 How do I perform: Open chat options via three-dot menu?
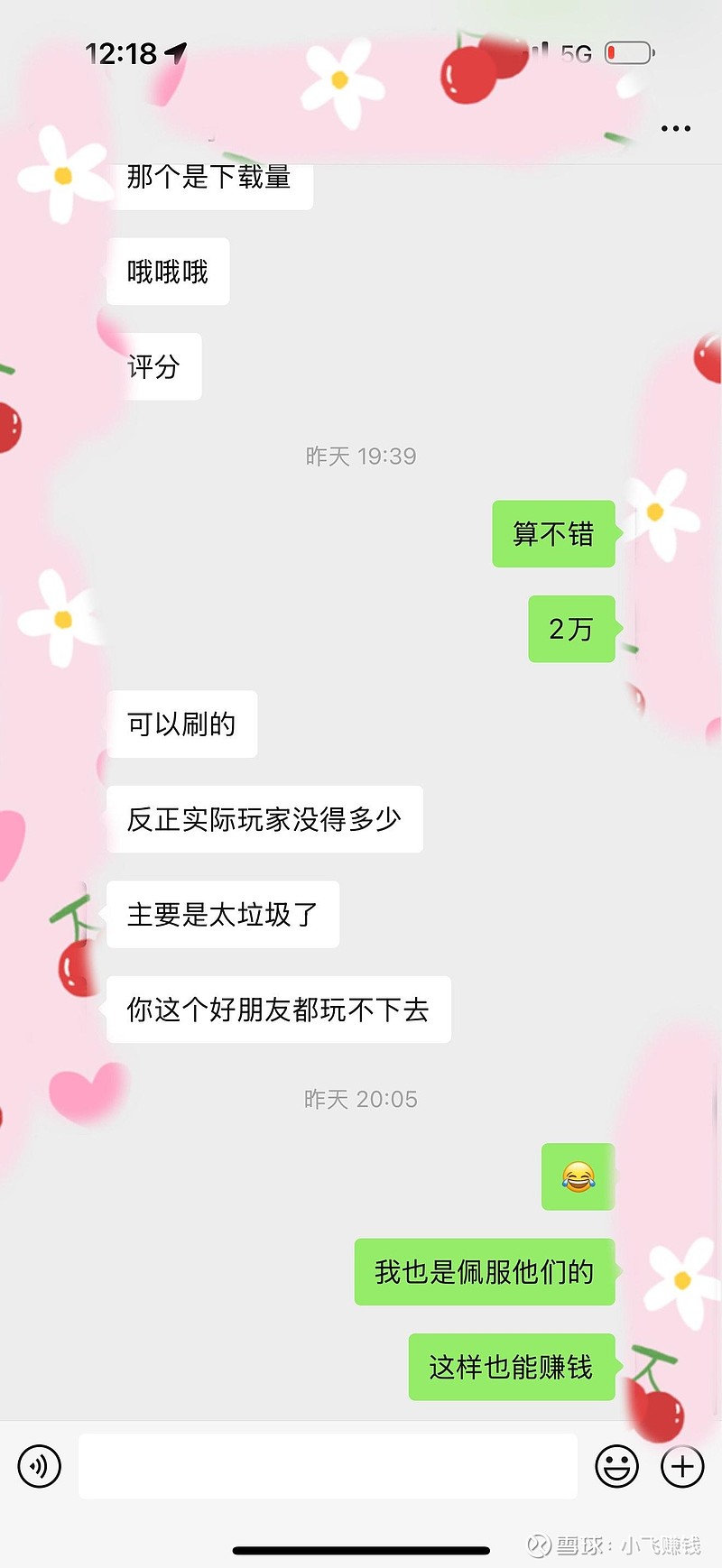pyautogui.click(x=675, y=128)
